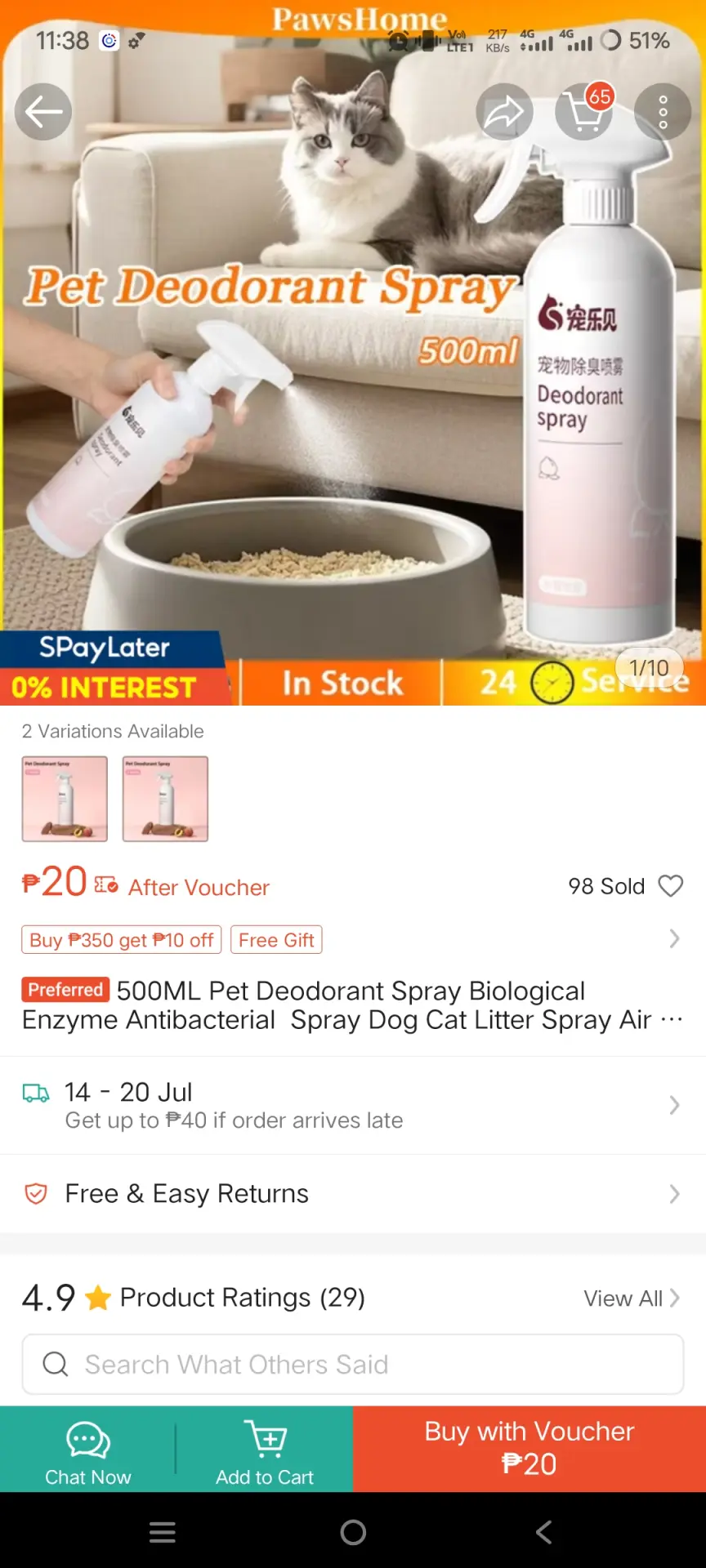Screen dimensions: 706x1568
Task: Go back using the arrow icon
Action: pos(43,112)
